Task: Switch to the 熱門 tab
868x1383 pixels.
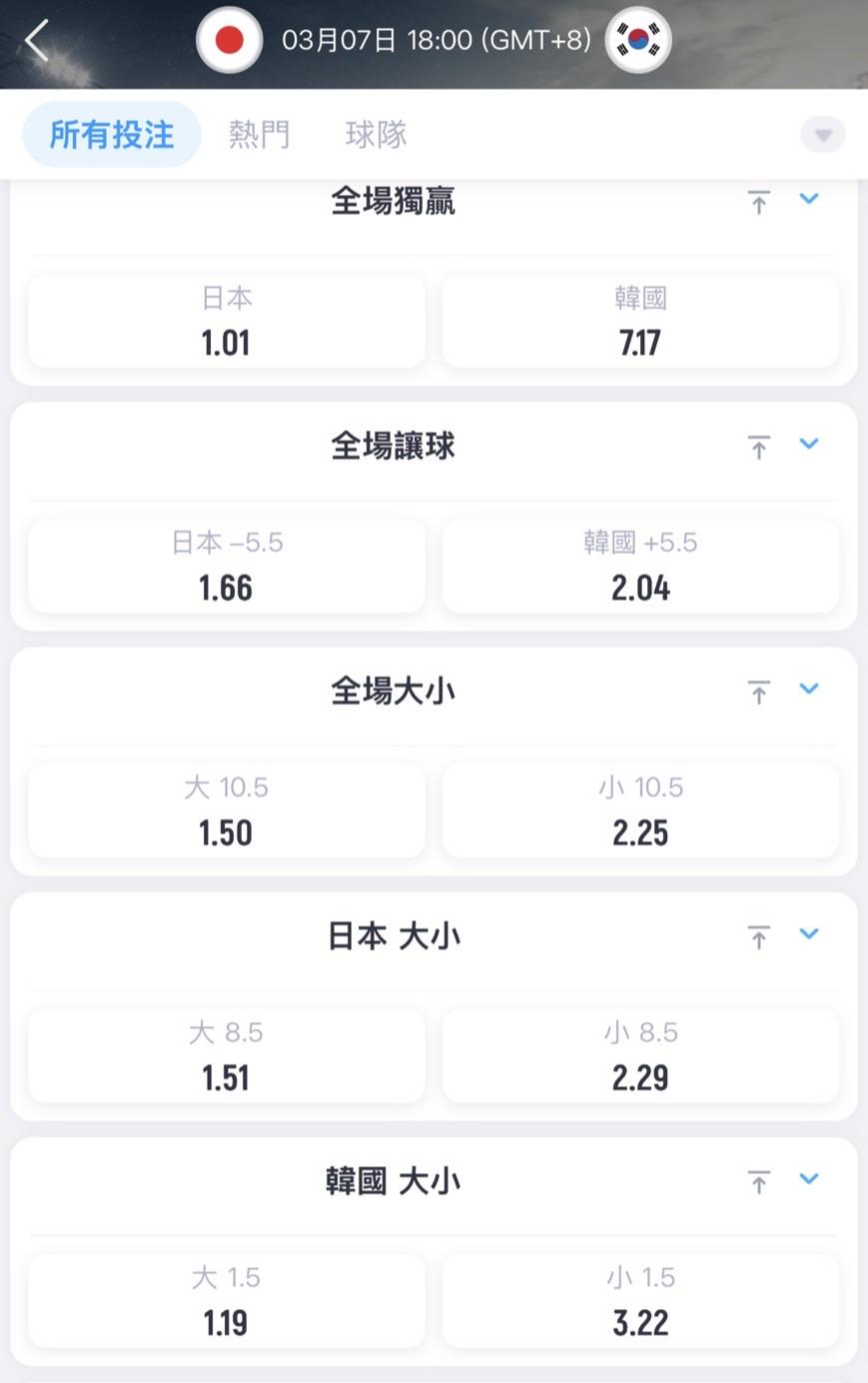Action: (x=259, y=134)
